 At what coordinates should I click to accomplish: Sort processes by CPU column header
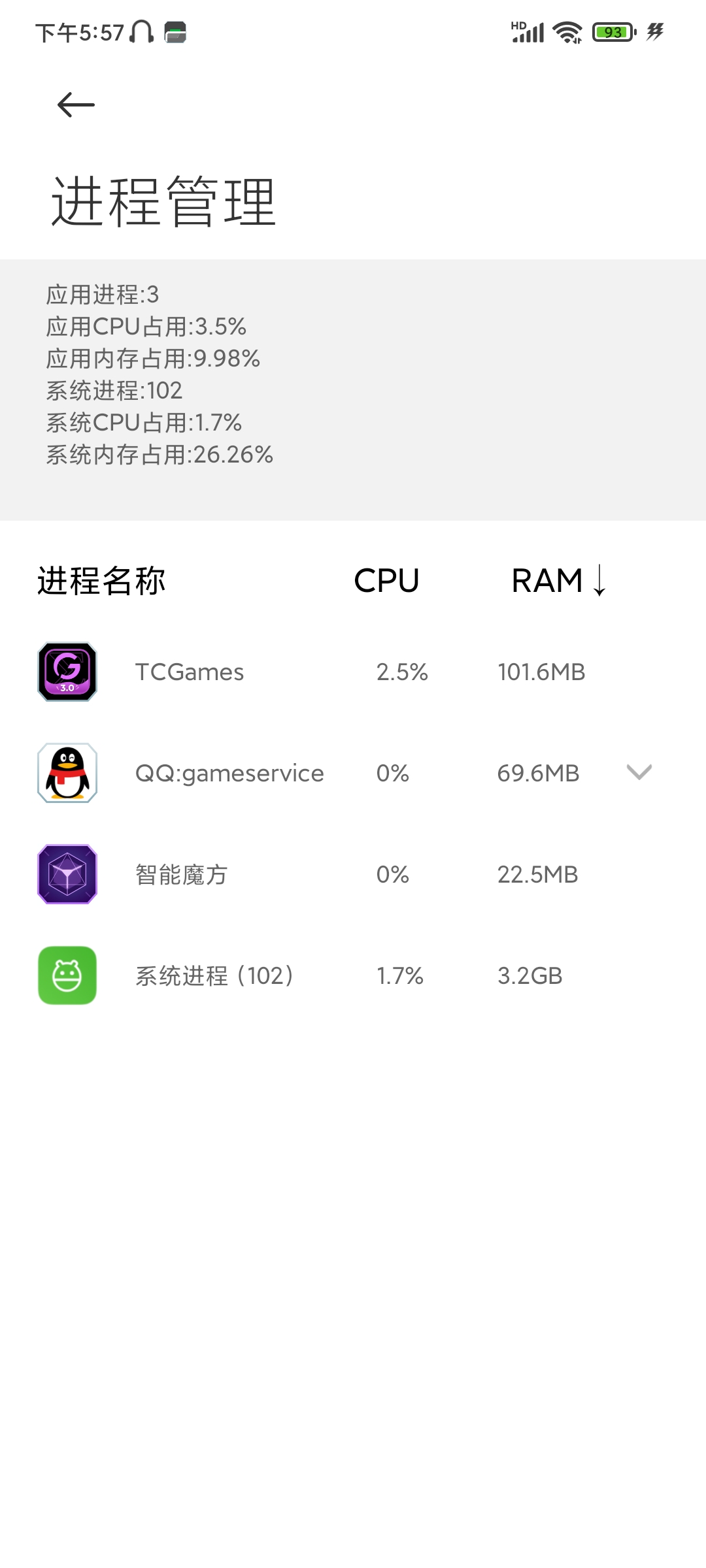pyautogui.click(x=386, y=580)
